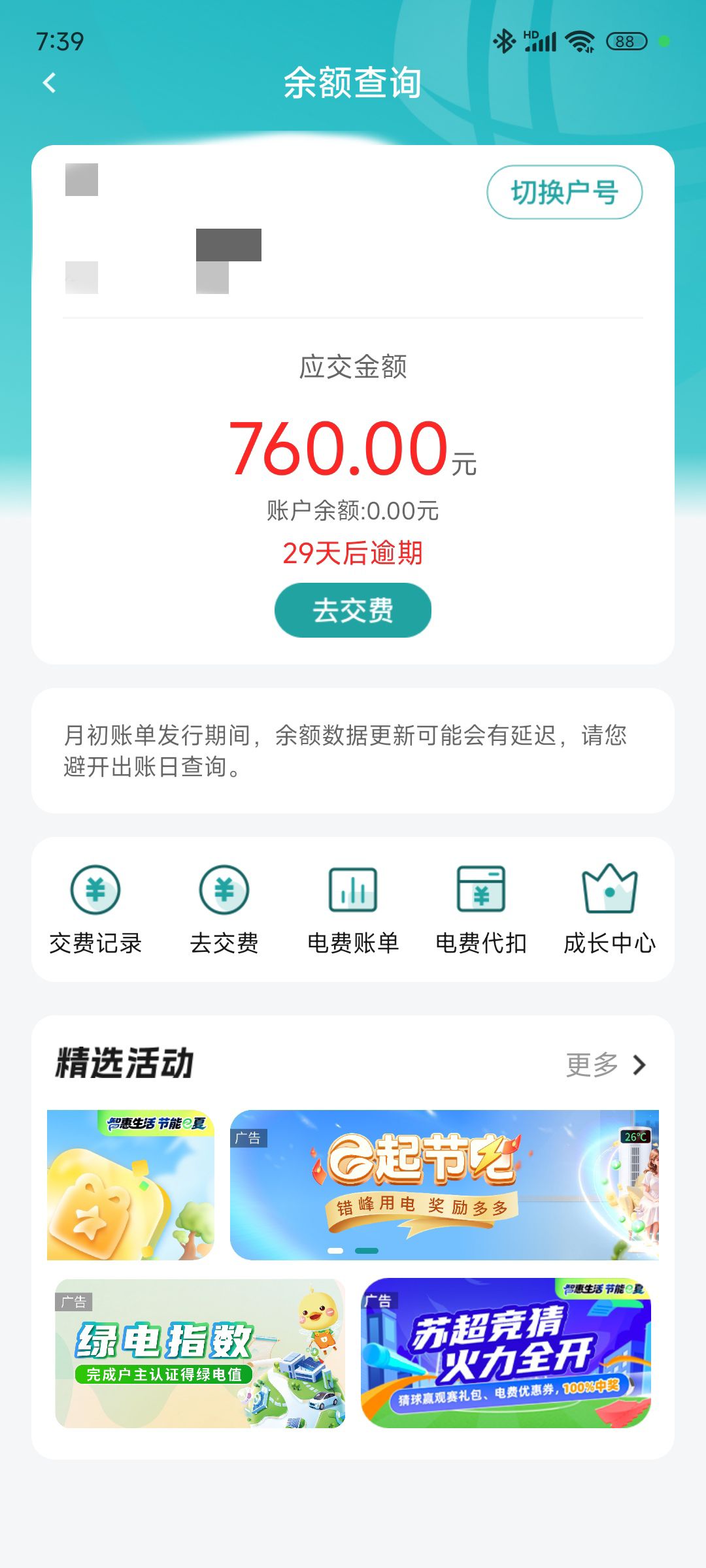Open 成长中心 growth center

609,909
